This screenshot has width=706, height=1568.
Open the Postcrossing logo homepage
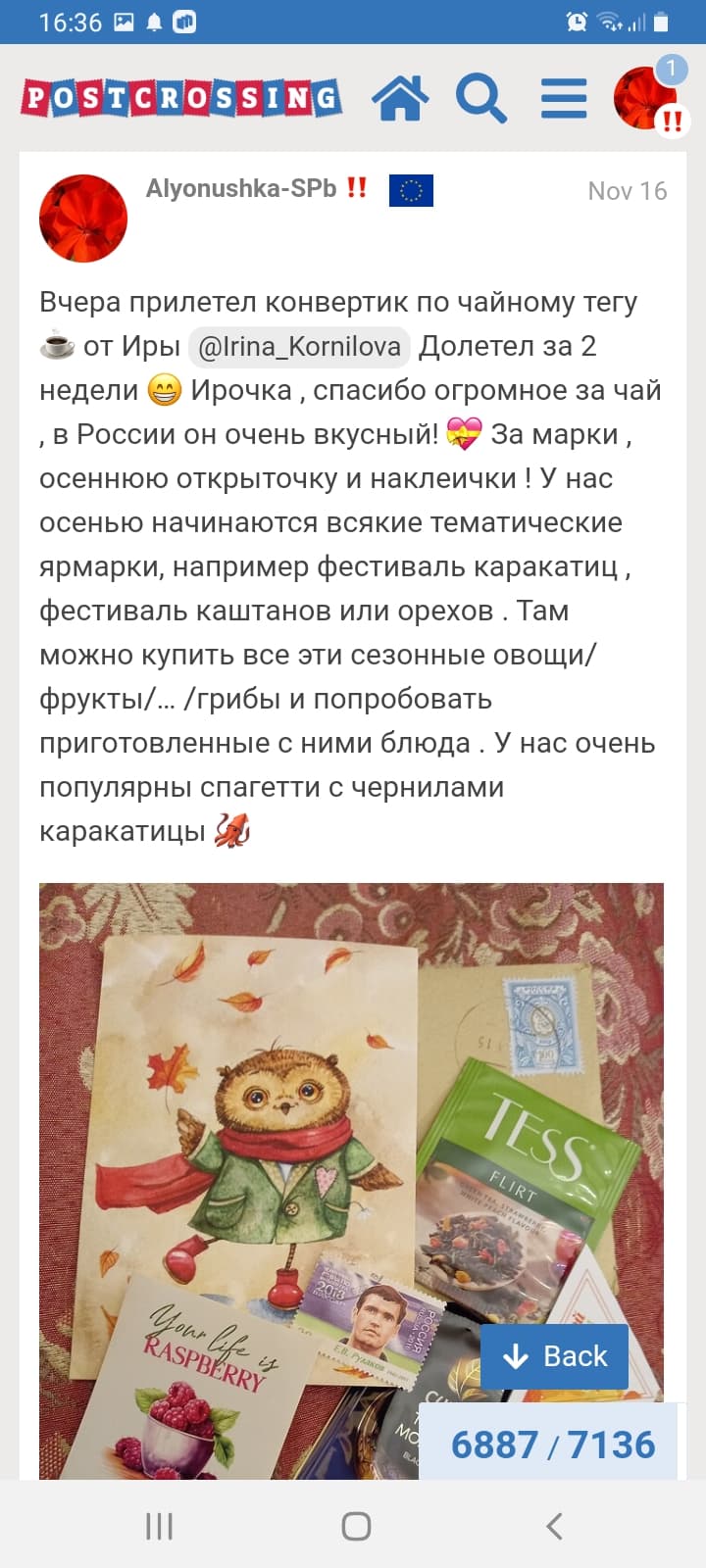click(x=181, y=98)
